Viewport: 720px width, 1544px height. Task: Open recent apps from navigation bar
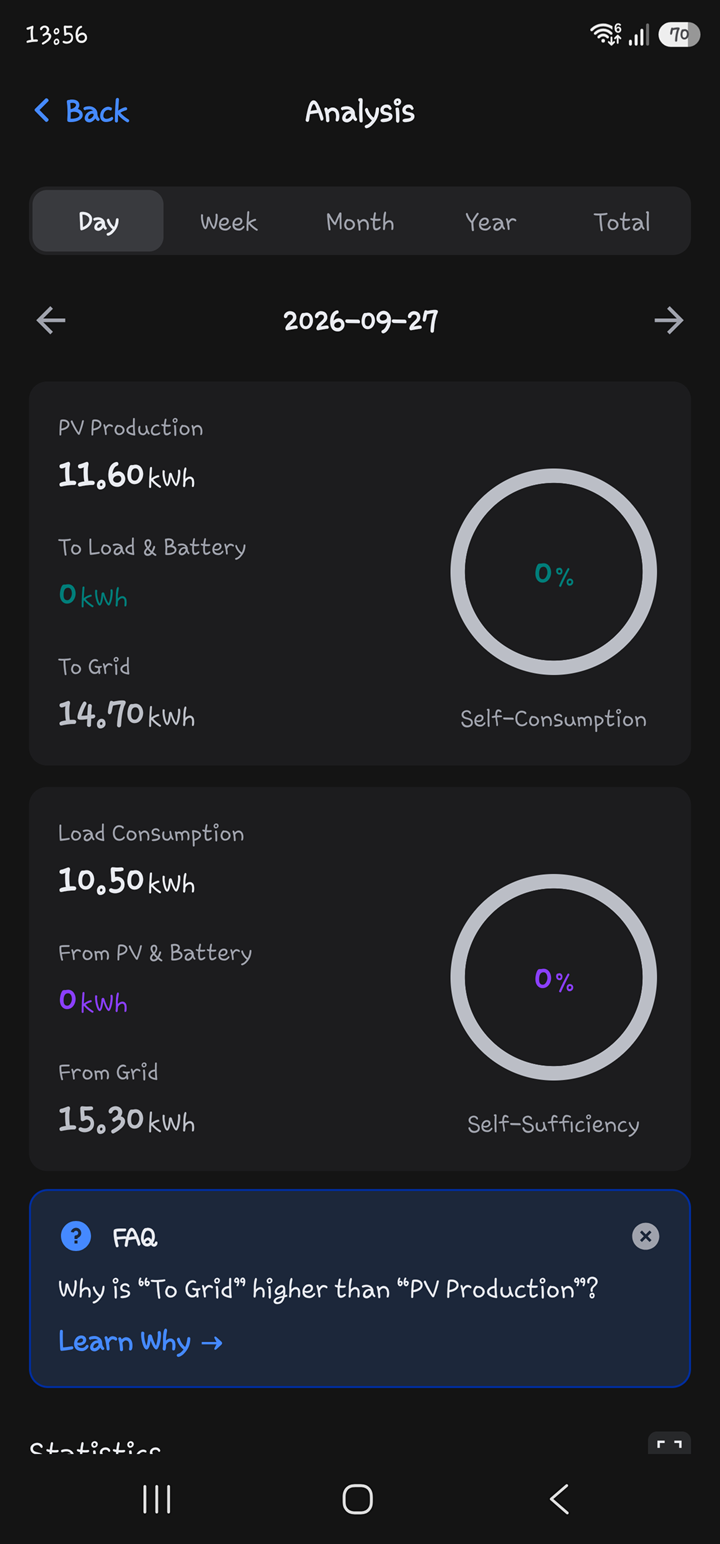tap(157, 1498)
